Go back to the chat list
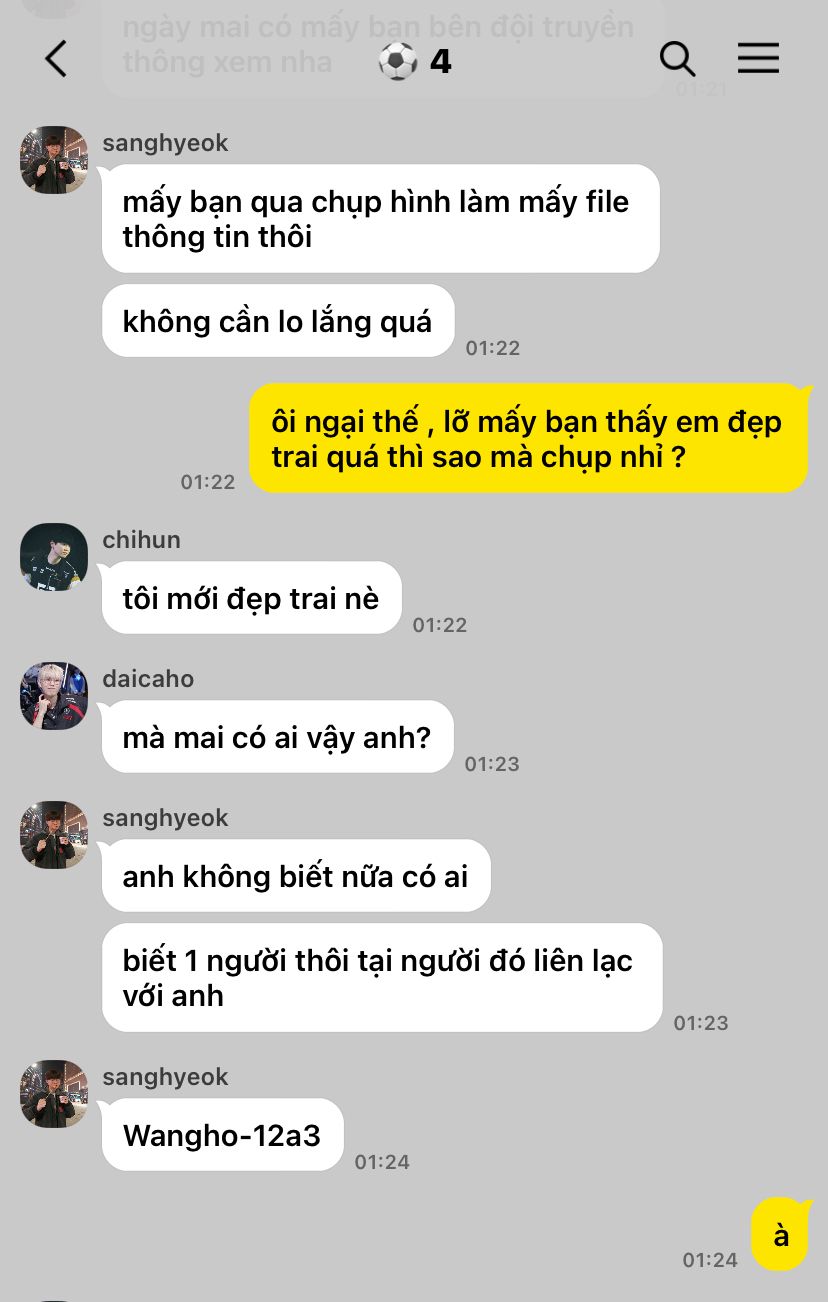Viewport: 828px width, 1302px height. coord(56,60)
